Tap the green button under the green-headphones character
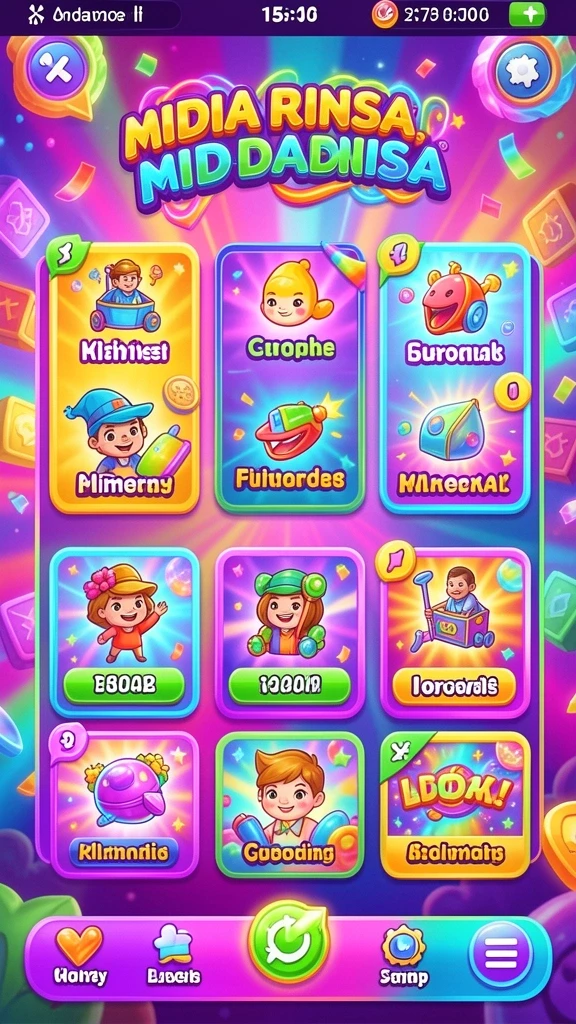576x1024 pixels. [x=290, y=685]
